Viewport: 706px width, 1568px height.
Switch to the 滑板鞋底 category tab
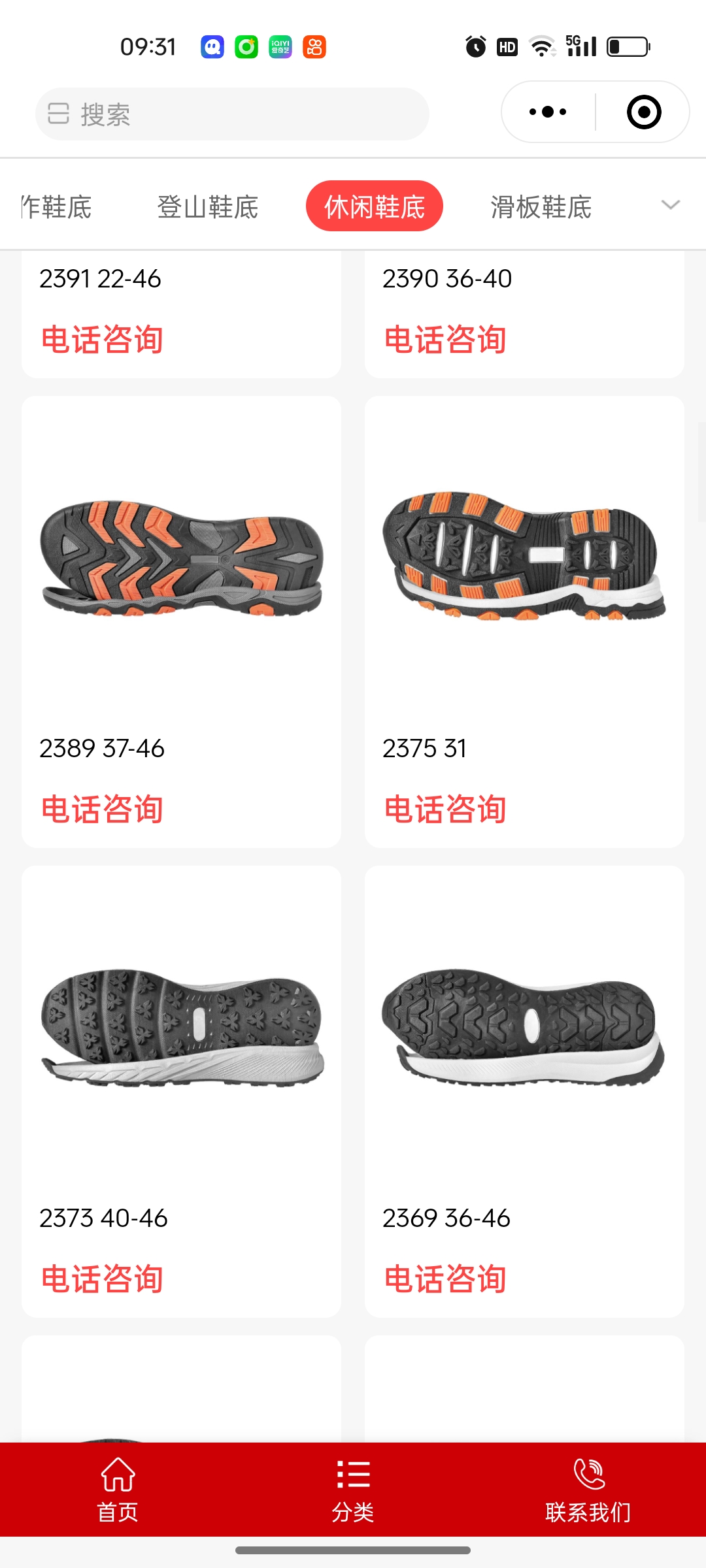[541, 207]
